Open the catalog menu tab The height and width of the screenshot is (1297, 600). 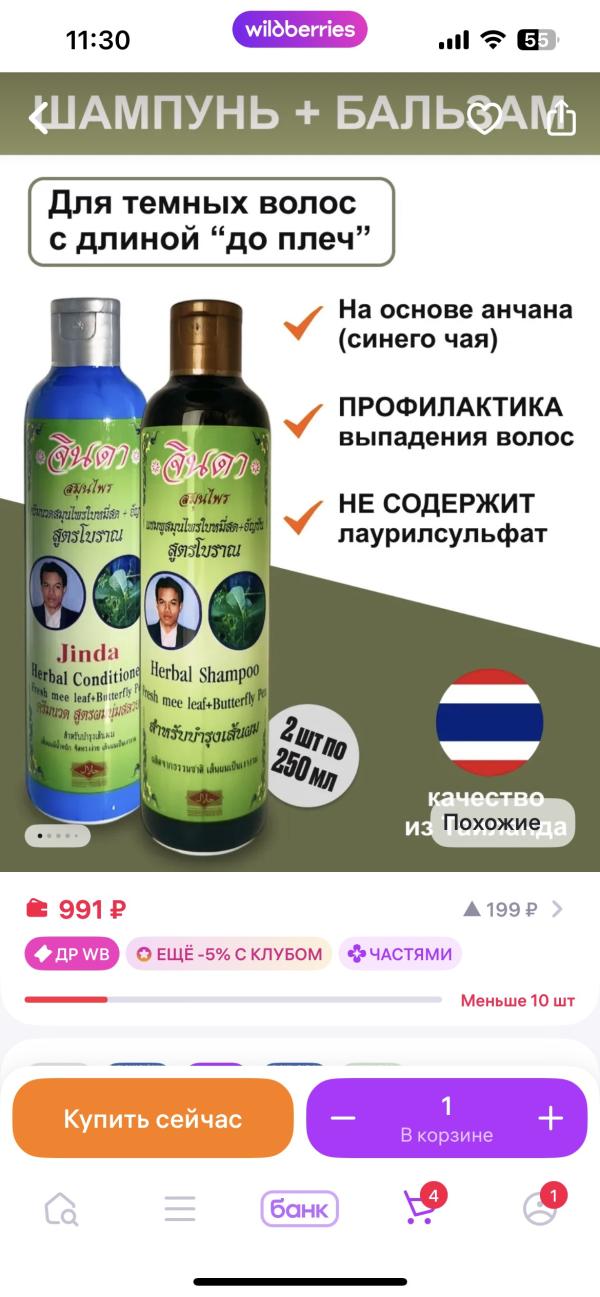pos(180,1209)
